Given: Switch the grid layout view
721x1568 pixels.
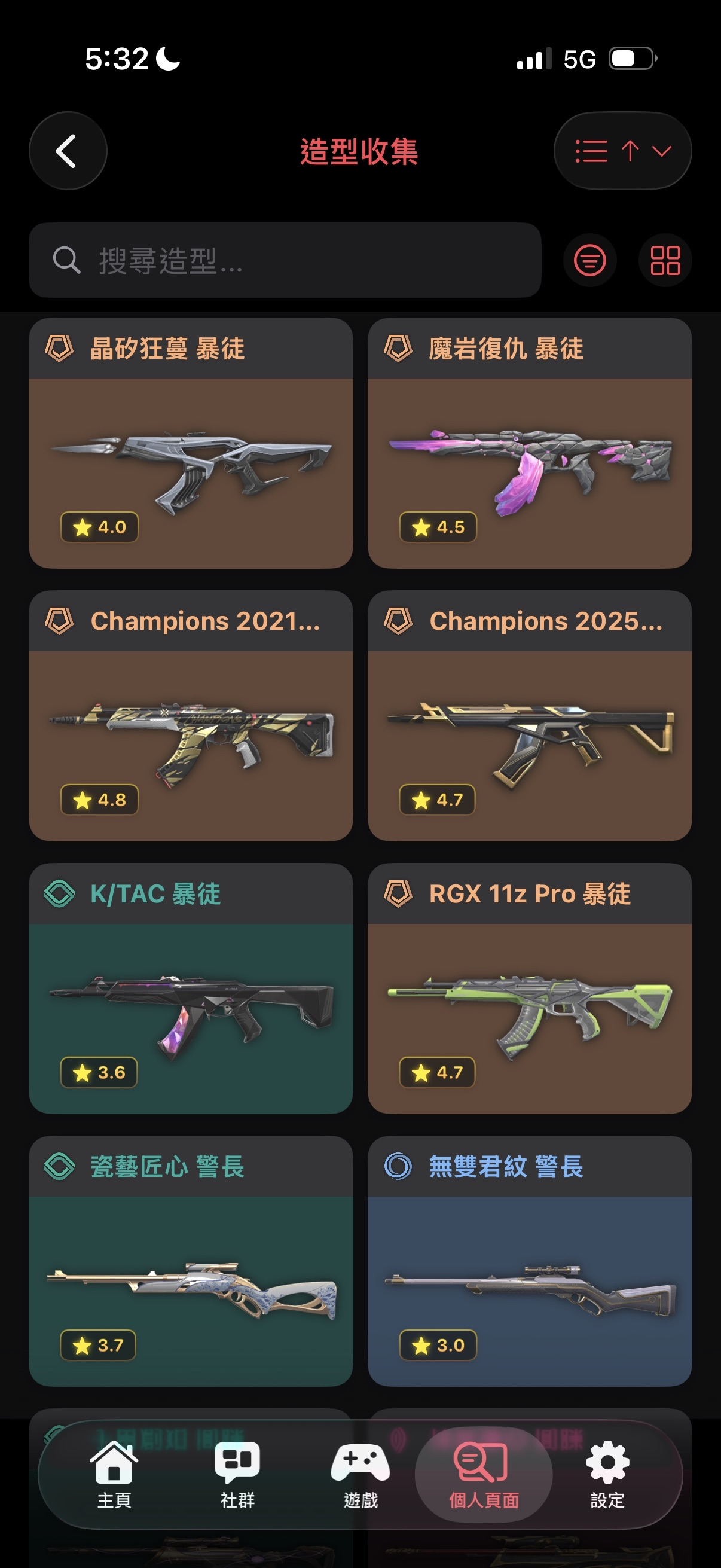Looking at the screenshot, I should point(664,260).
